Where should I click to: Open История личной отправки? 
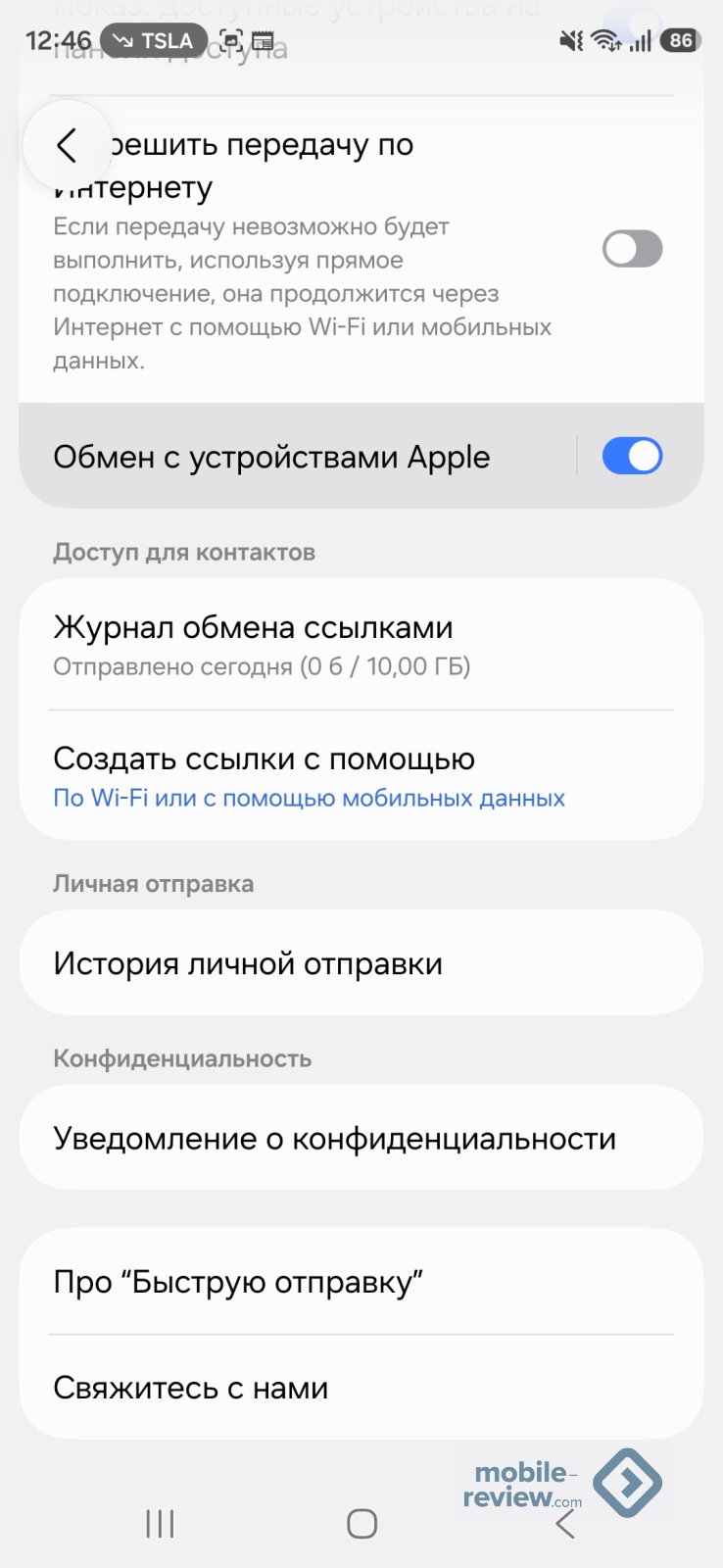click(361, 963)
